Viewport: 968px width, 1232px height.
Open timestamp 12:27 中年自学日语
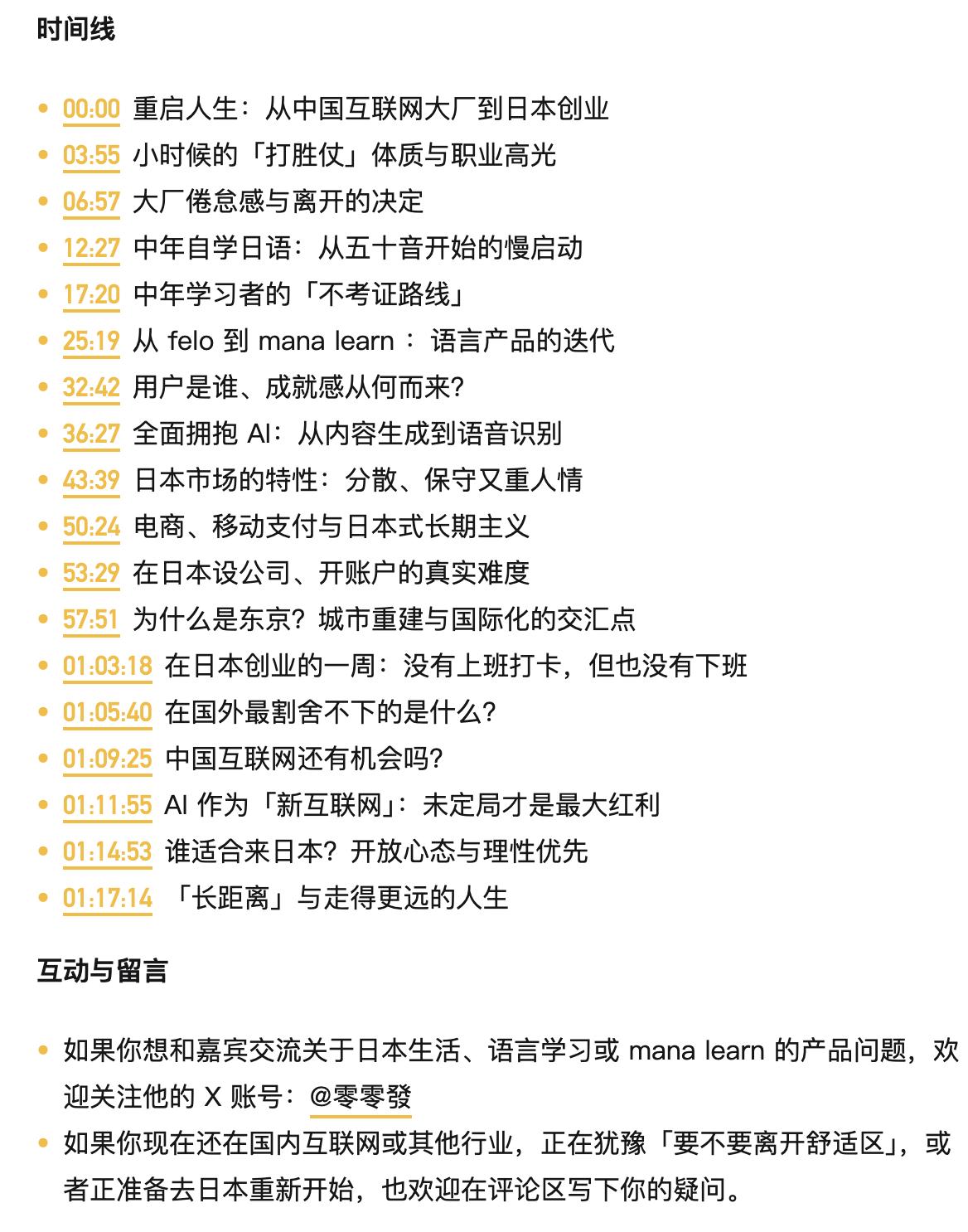91,249
